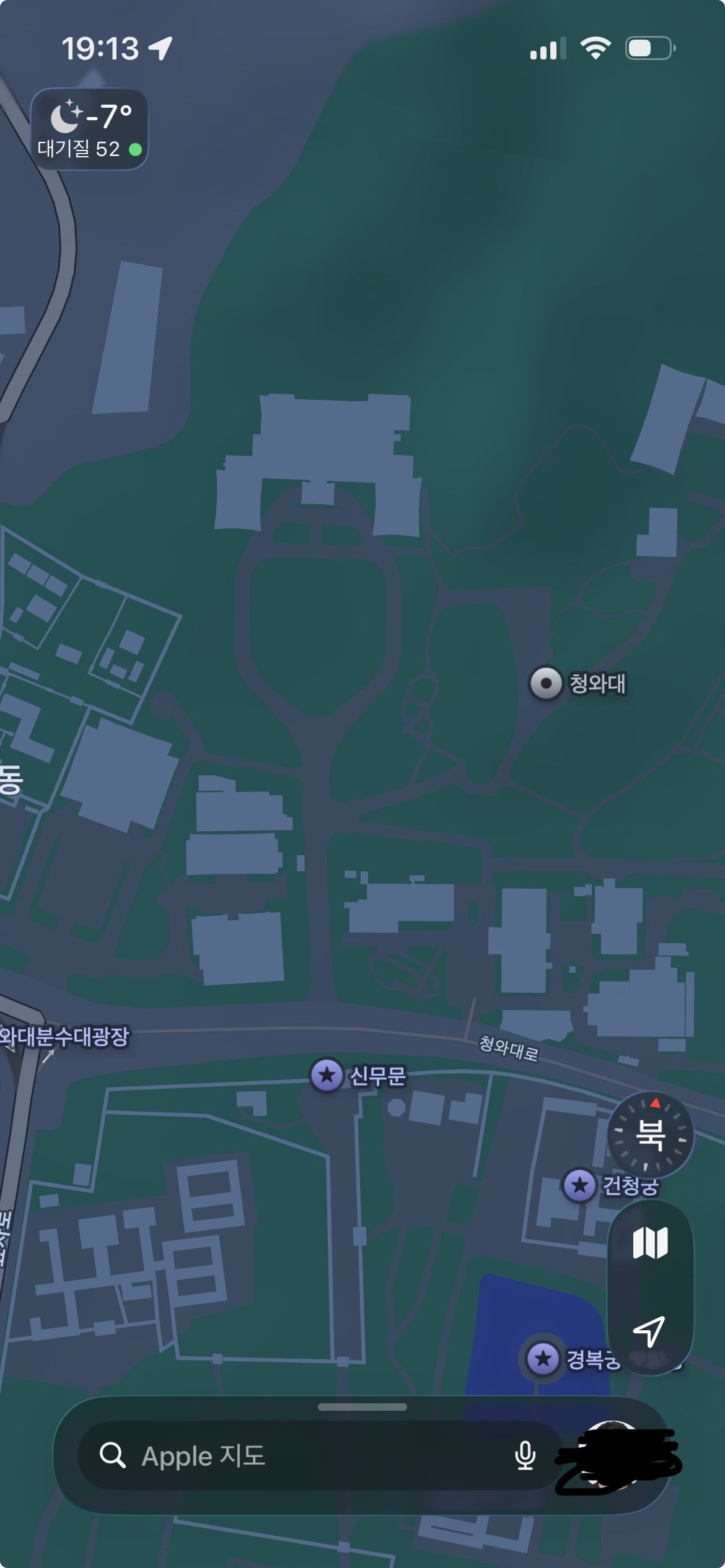Select the 신무문 landmark pin
The height and width of the screenshot is (1568, 725).
(327, 1076)
